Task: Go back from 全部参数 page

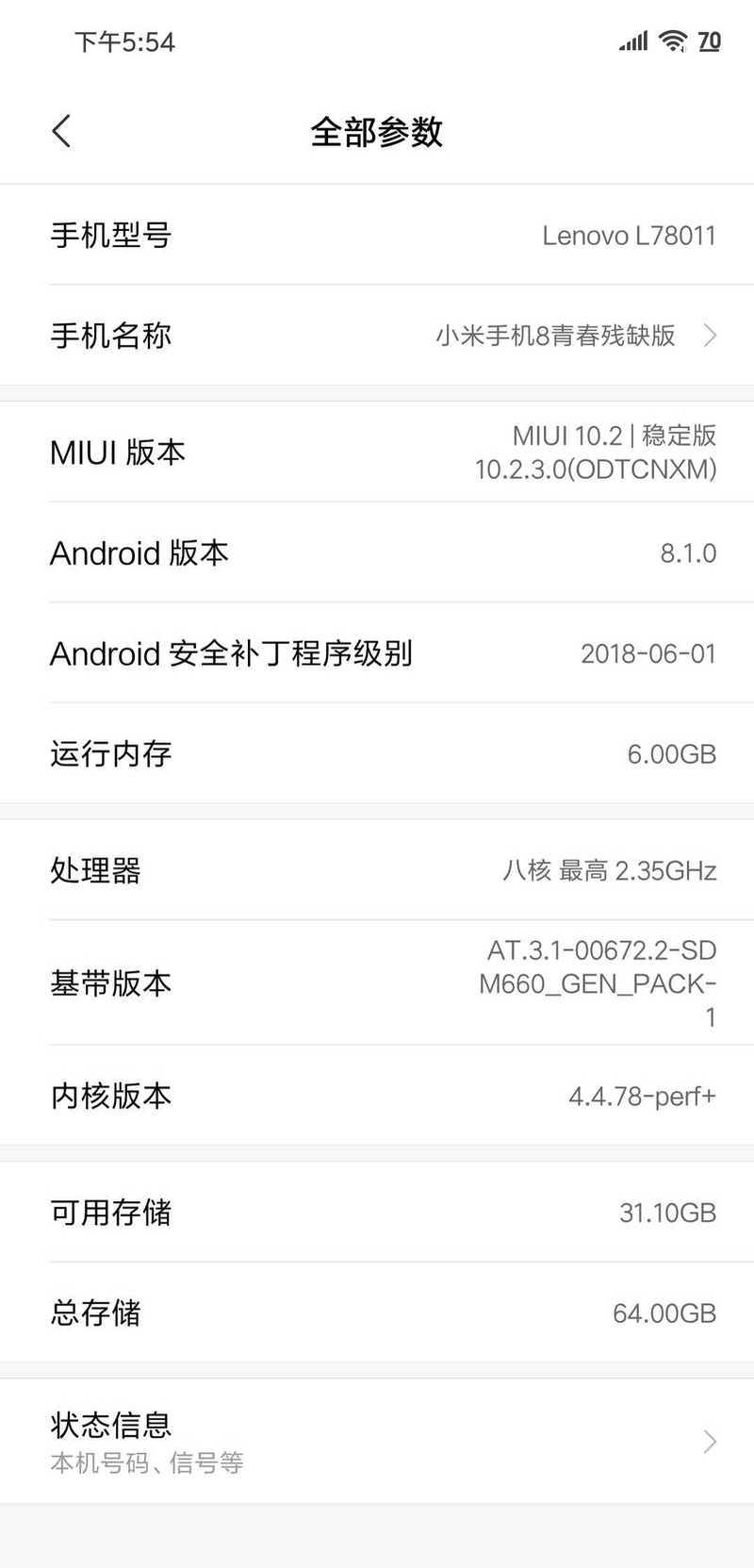Action: point(62,132)
